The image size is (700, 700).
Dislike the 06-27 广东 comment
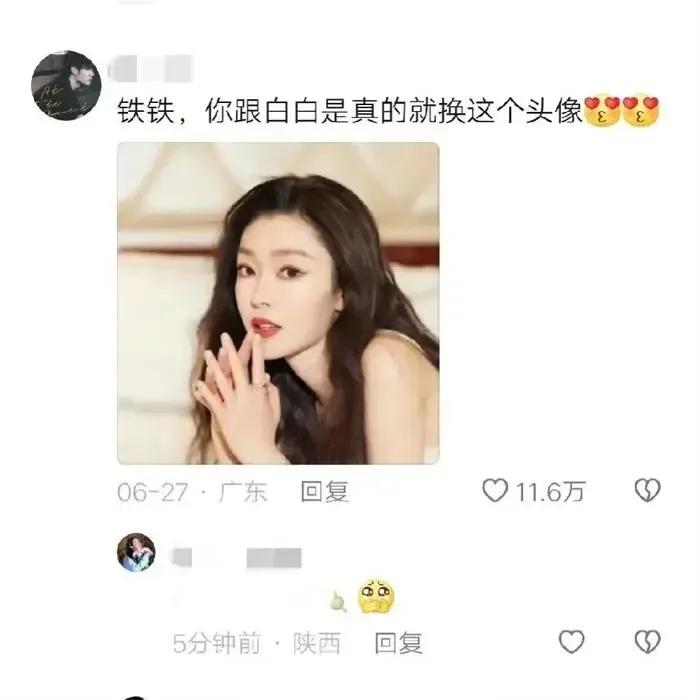647,490
